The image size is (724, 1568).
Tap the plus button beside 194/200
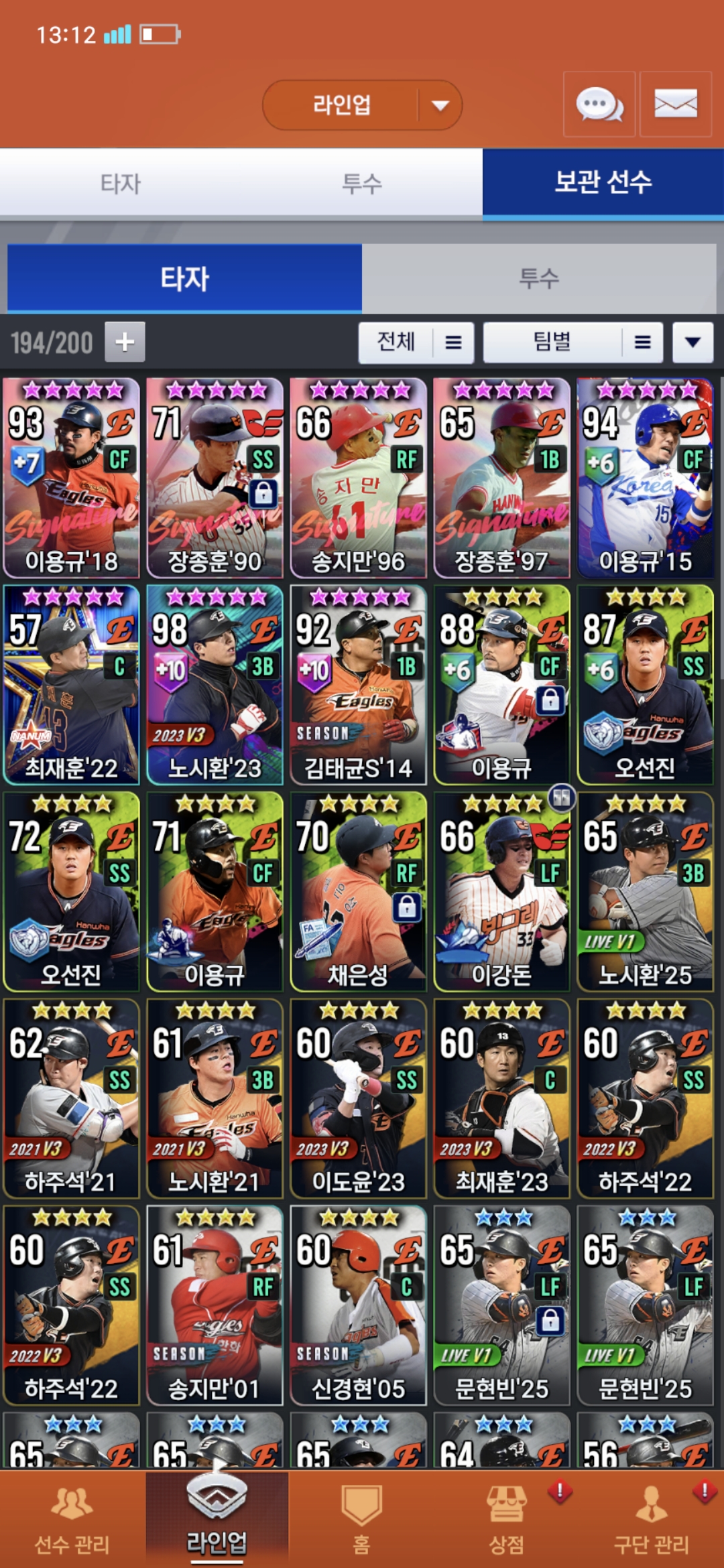click(125, 342)
